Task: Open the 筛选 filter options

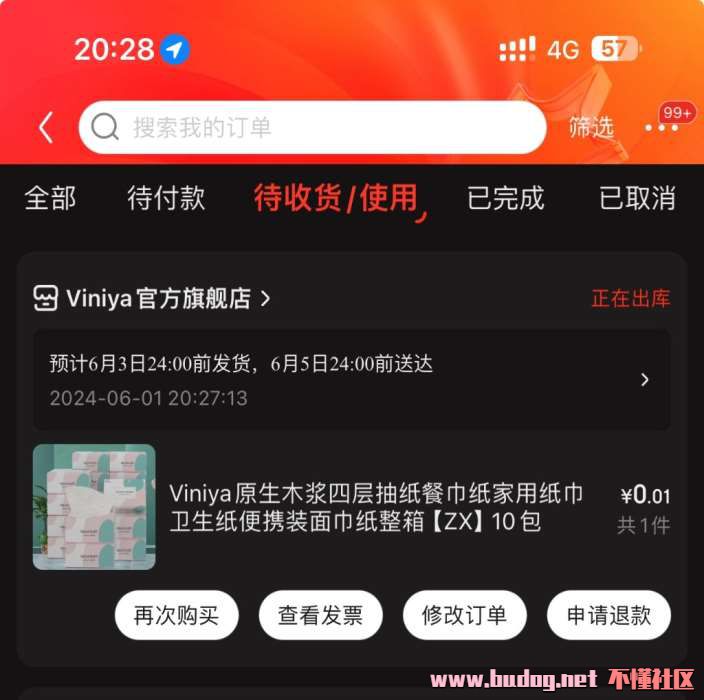Action: pyautogui.click(x=591, y=127)
